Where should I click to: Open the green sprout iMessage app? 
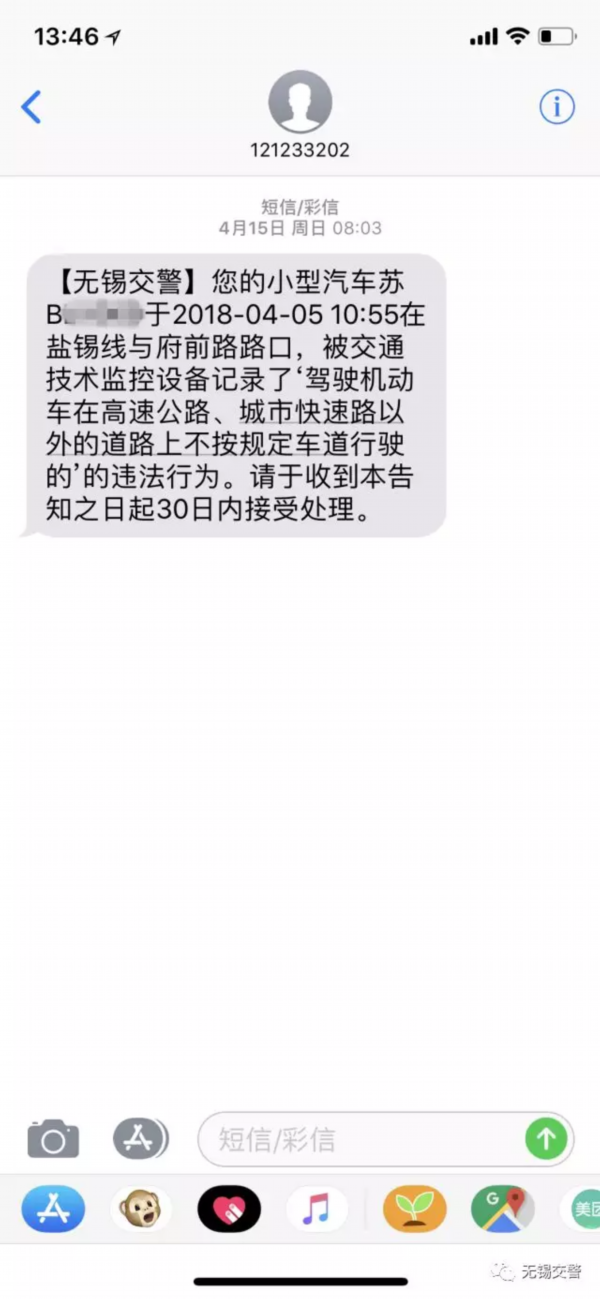(415, 1209)
